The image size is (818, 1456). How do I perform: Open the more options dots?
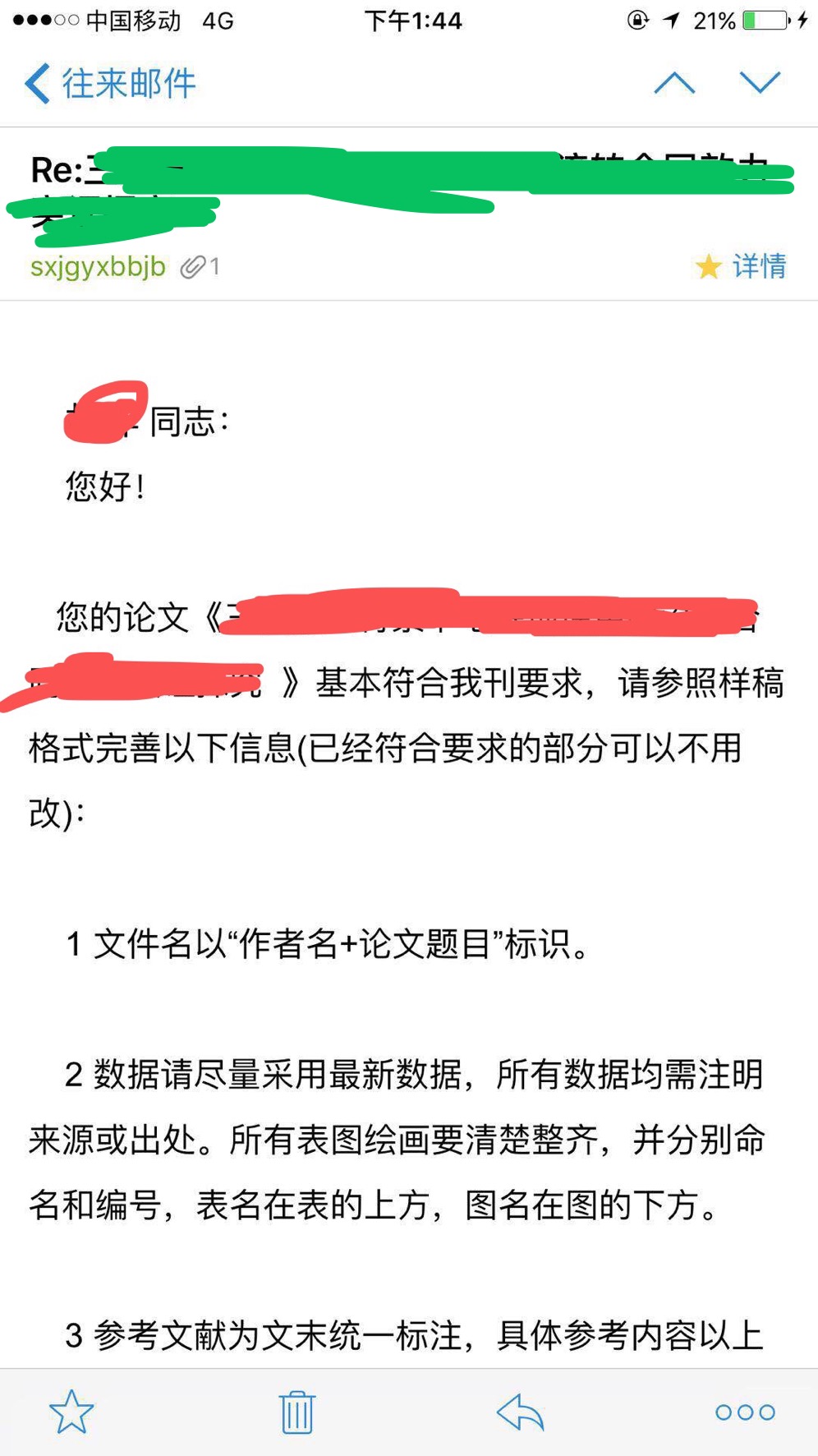[x=745, y=1412]
